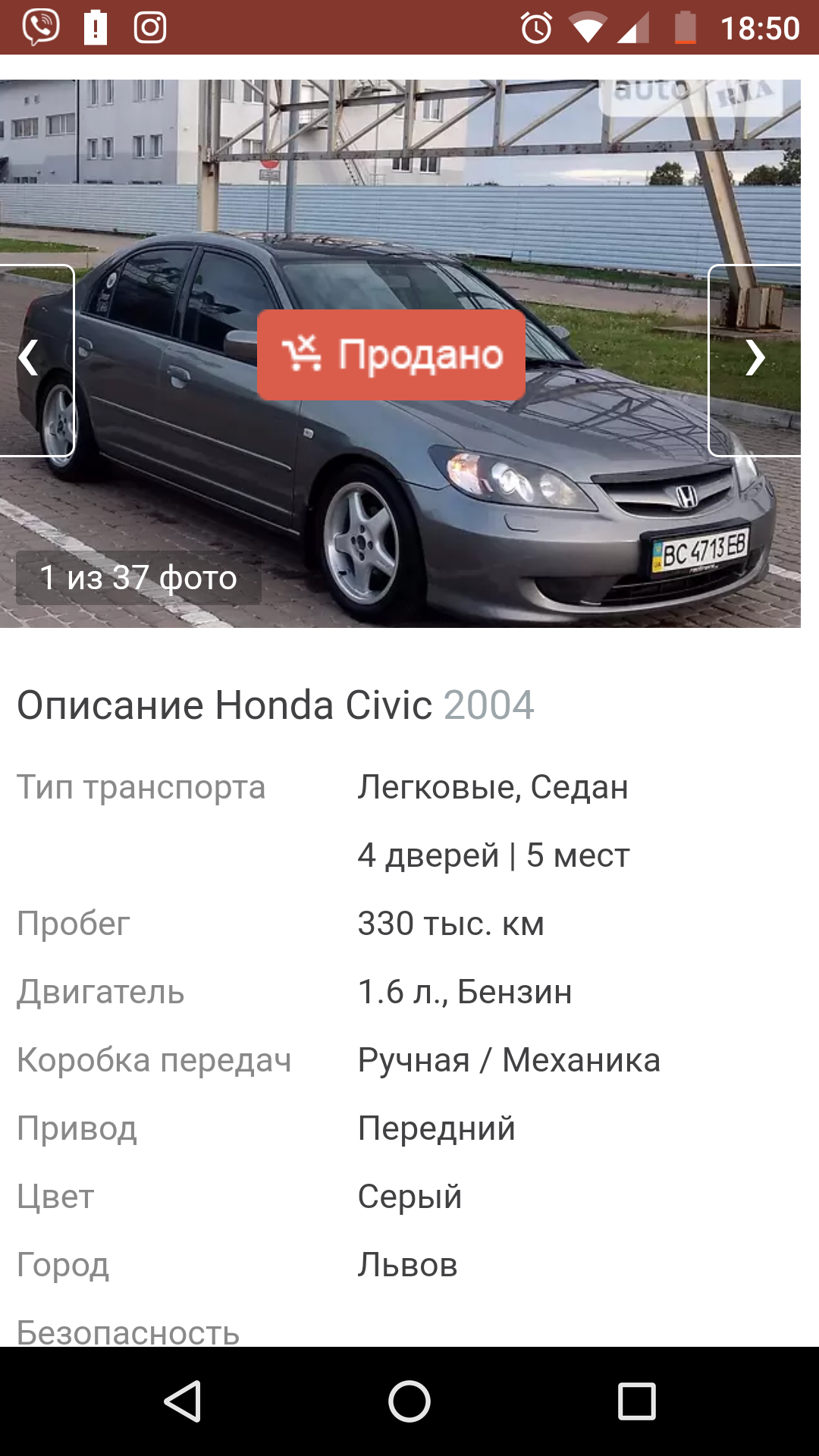Open the Honda Civic photo fullscreen

(x=400, y=353)
